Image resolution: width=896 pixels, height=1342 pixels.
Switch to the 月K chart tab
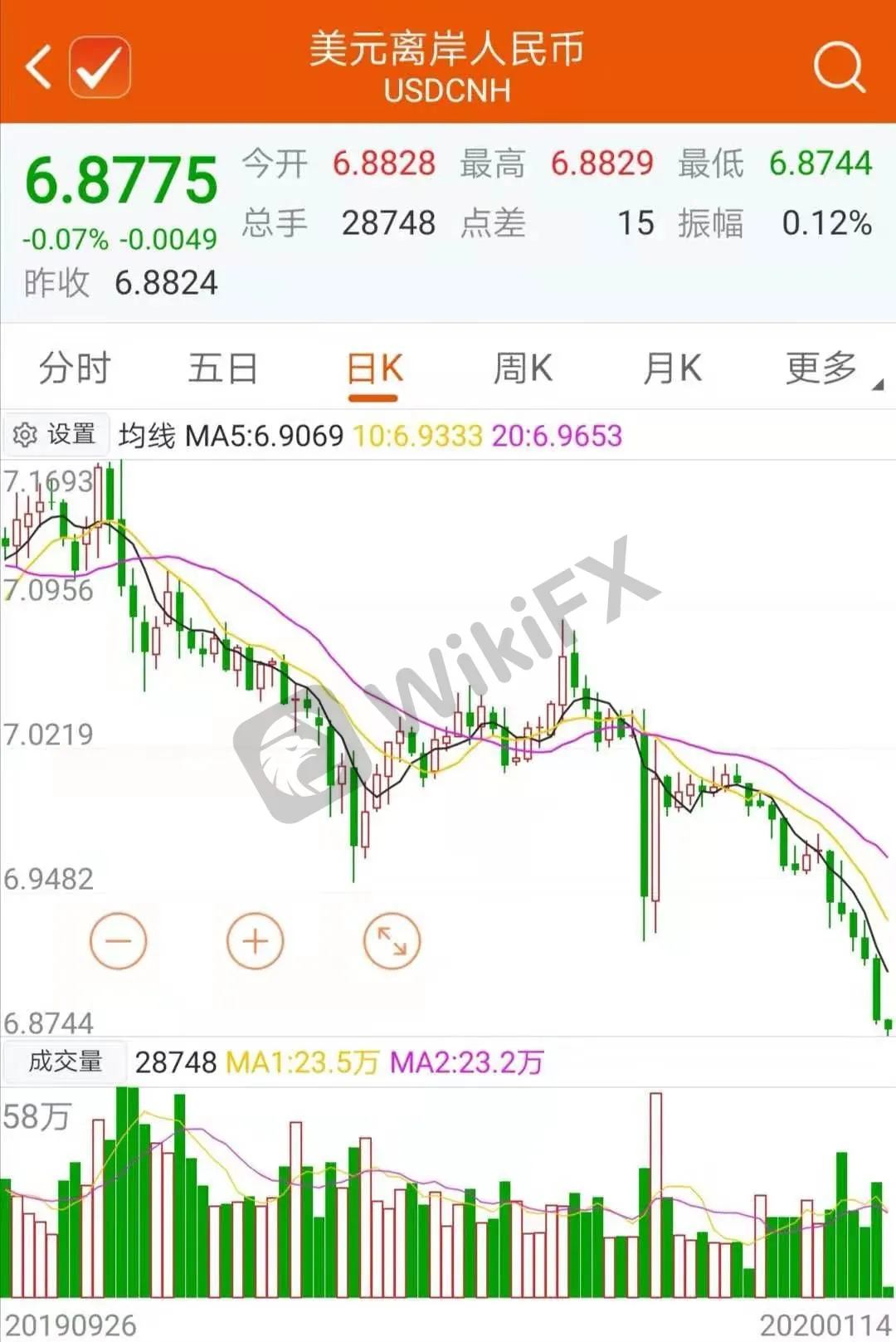click(x=672, y=368)
